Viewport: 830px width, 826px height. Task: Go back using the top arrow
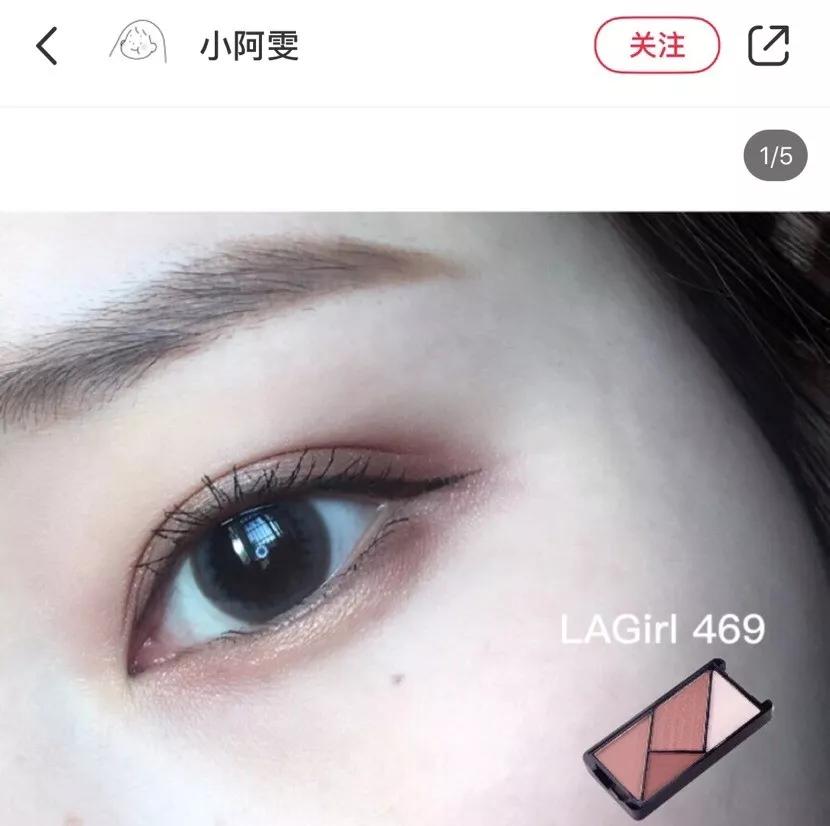47,46
